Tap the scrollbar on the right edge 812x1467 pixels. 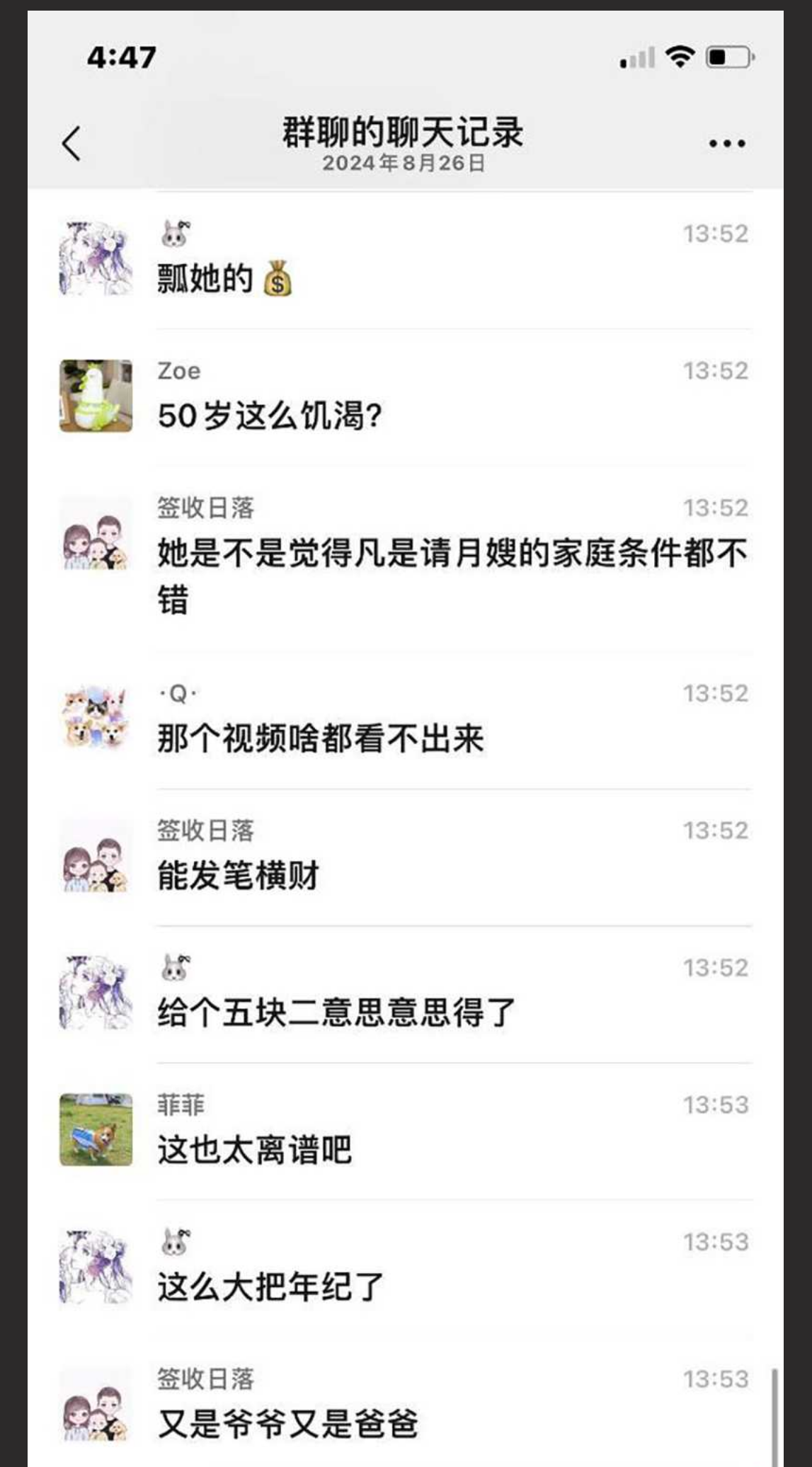(x=773, y=1409)
